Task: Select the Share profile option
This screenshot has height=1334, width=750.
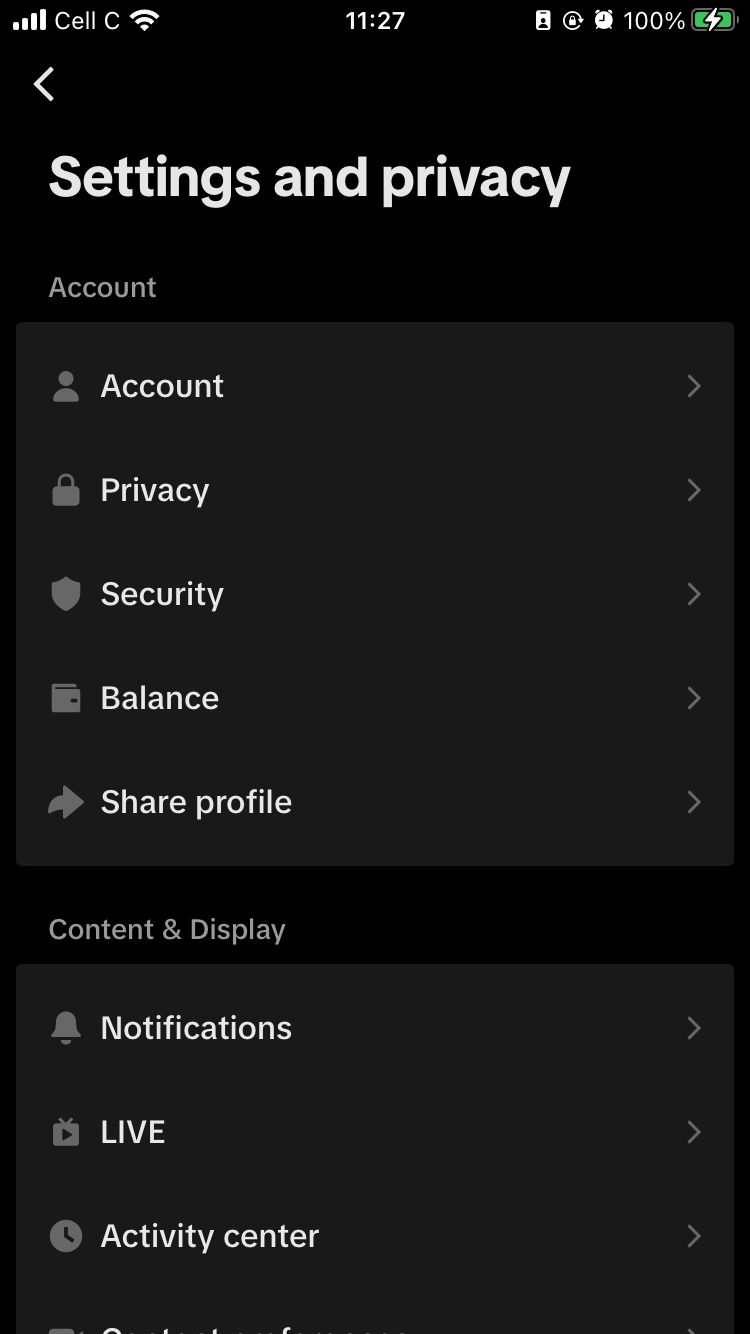Action: coord(375,802)
